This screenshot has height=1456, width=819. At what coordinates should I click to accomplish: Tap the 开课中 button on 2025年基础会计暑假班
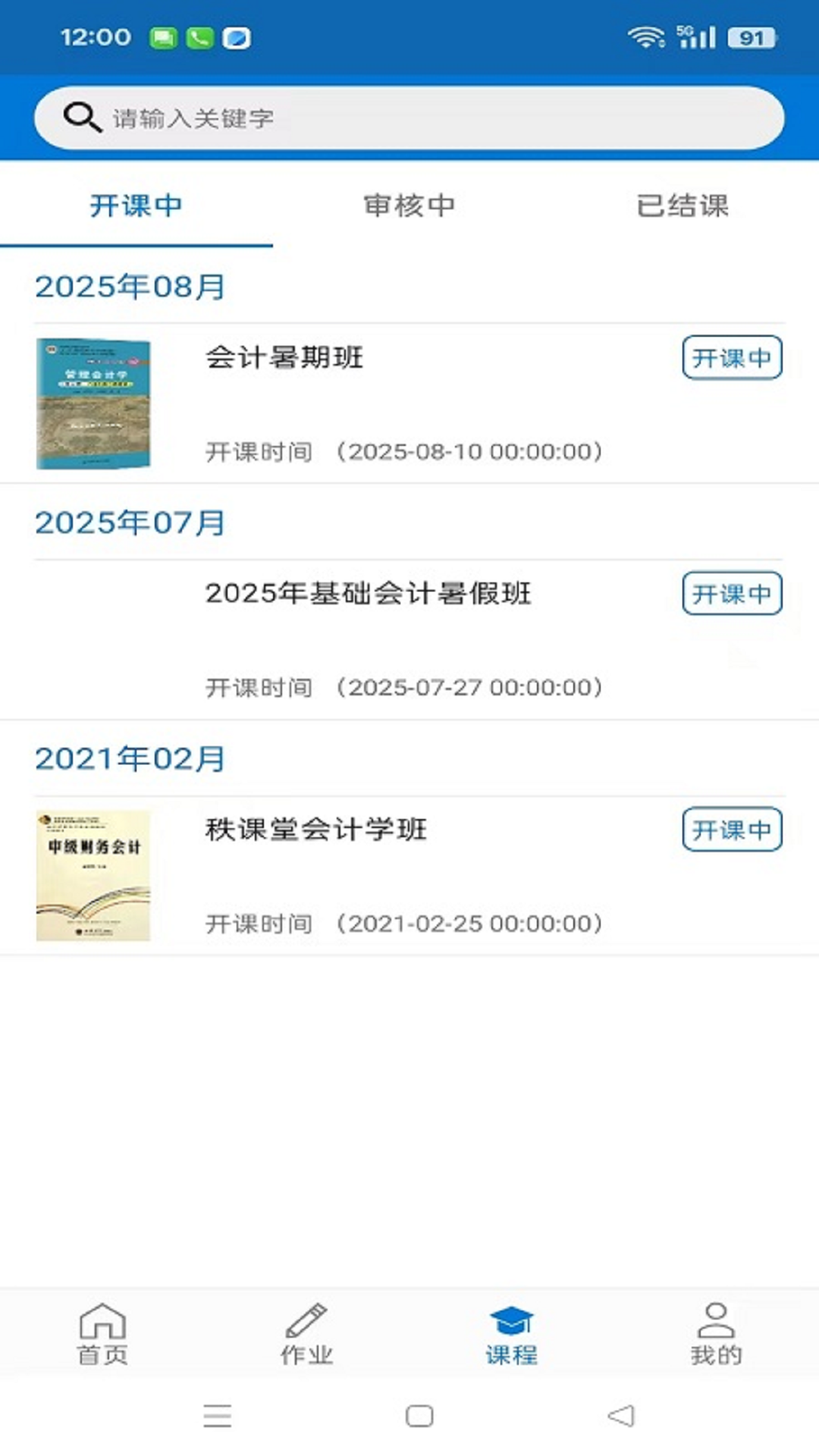[732, 594]
